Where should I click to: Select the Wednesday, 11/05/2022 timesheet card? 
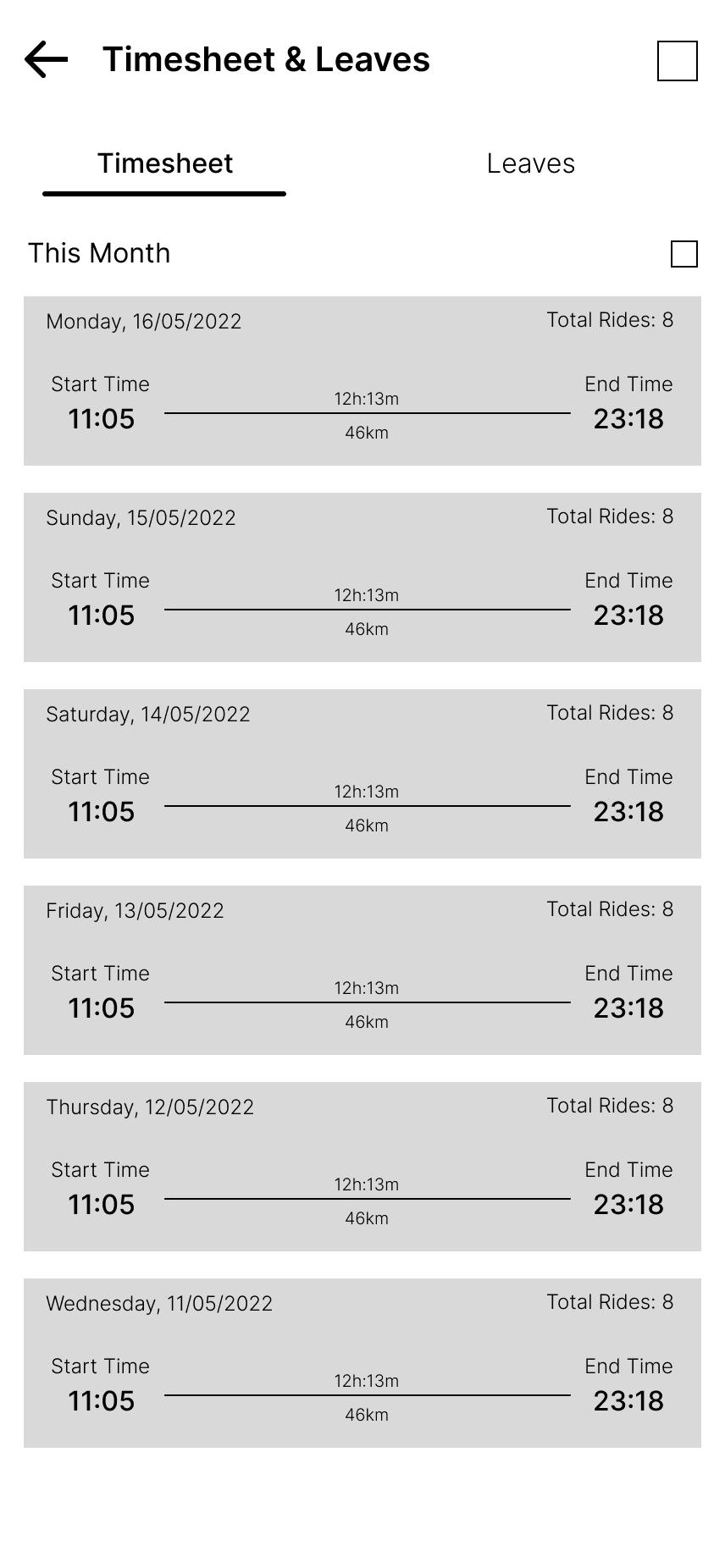pos(362,1363)
